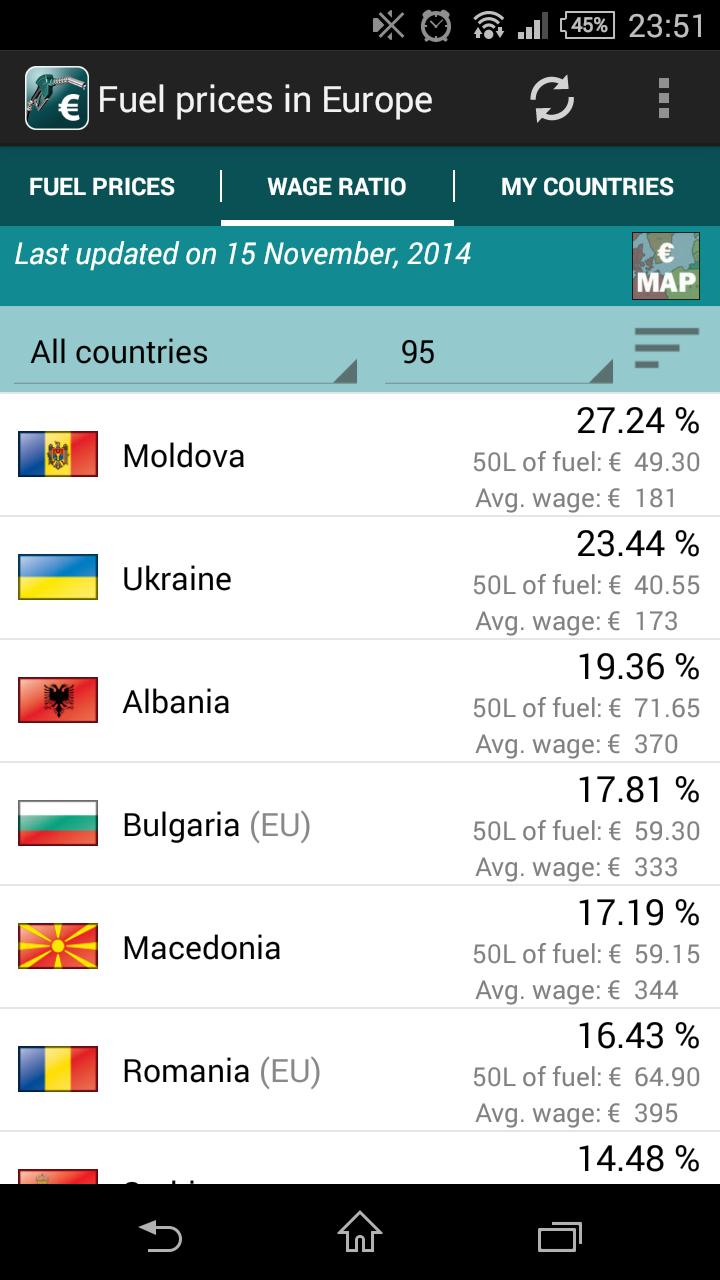Viewport: 720px width, 1280px height.
Task: Tap the Home navigation button
Action: coord(360,1237)
